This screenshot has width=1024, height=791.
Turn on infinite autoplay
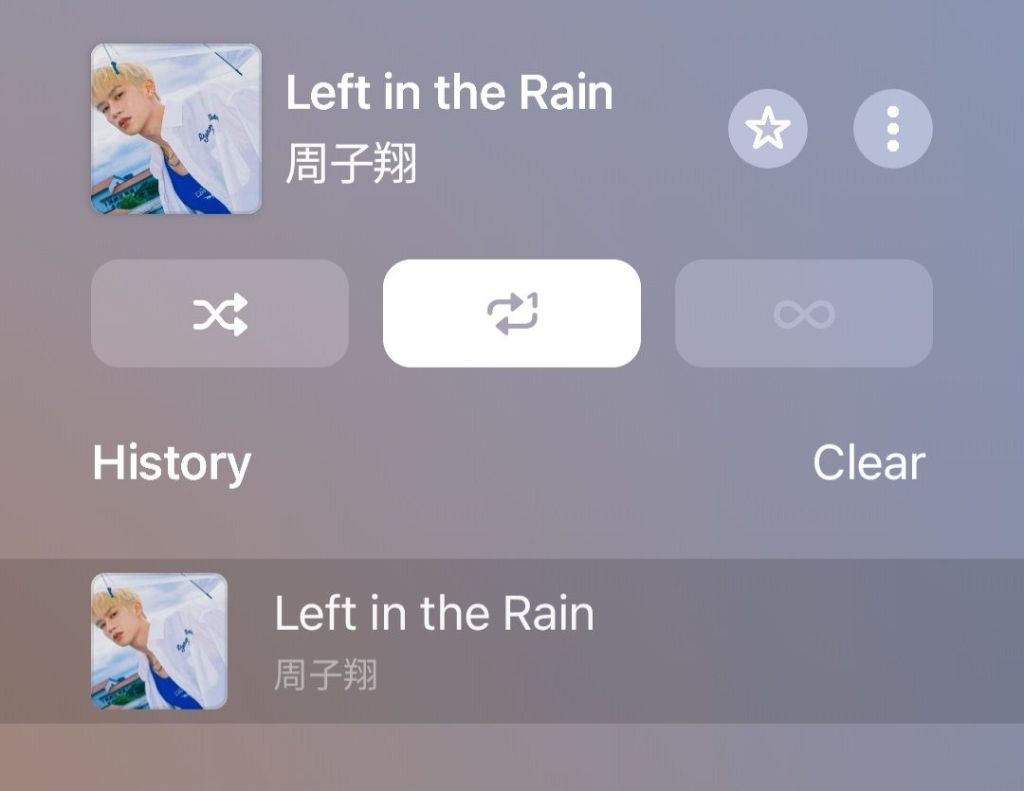pyautogui.click(x=804, y=314)
